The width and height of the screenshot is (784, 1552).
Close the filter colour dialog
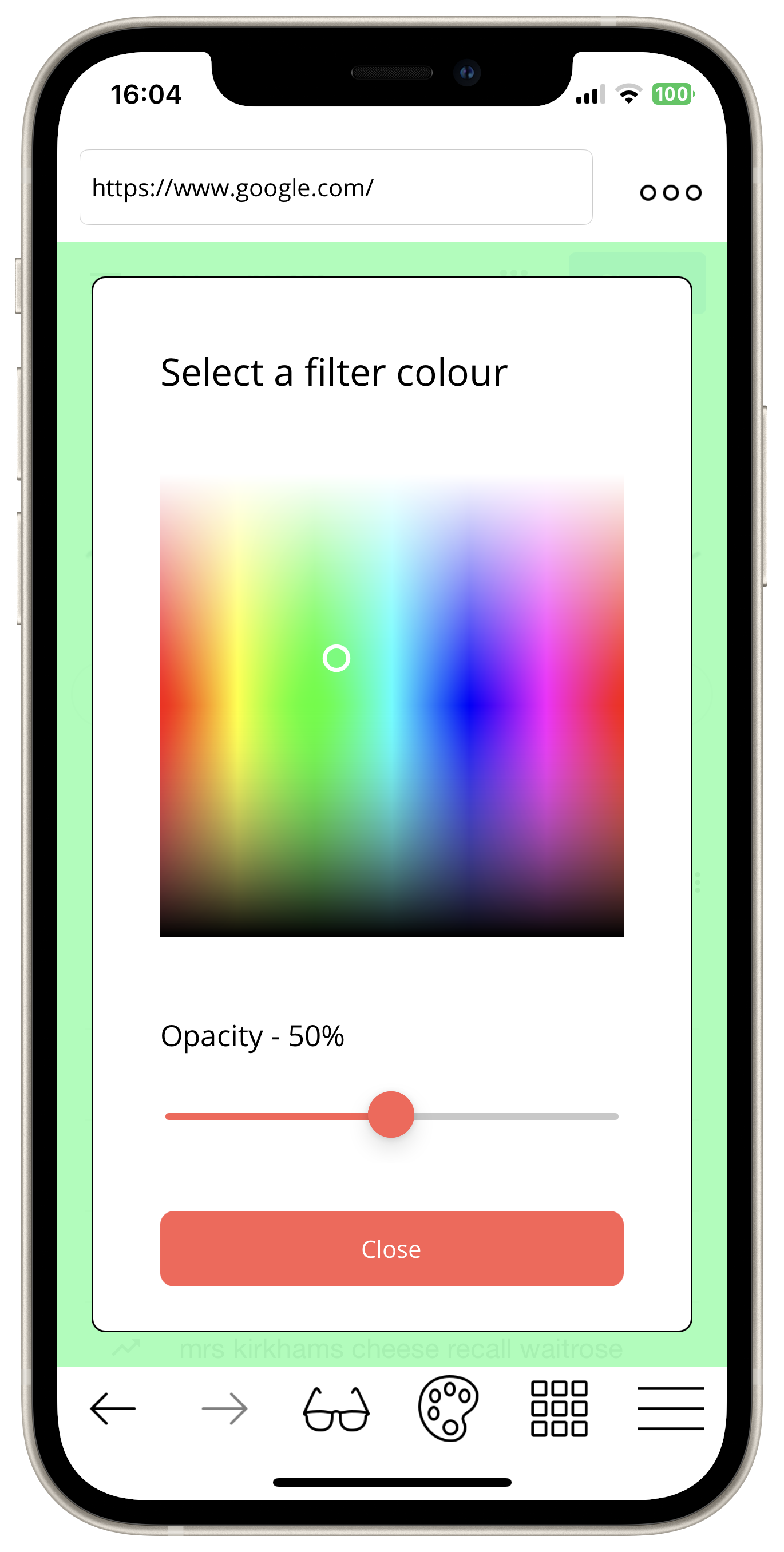tap(391, 1249)
